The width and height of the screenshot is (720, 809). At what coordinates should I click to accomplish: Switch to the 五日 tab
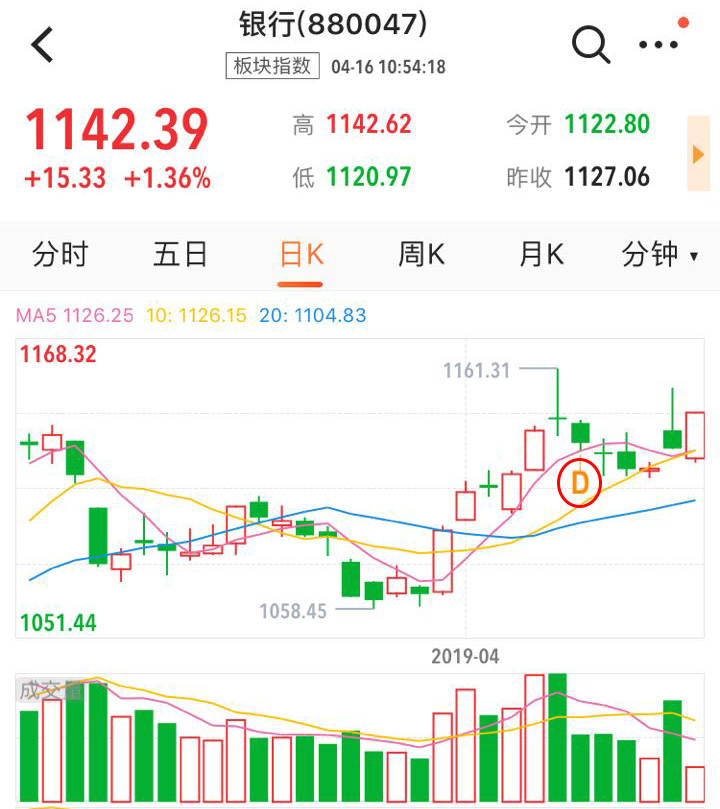[180, 254]
